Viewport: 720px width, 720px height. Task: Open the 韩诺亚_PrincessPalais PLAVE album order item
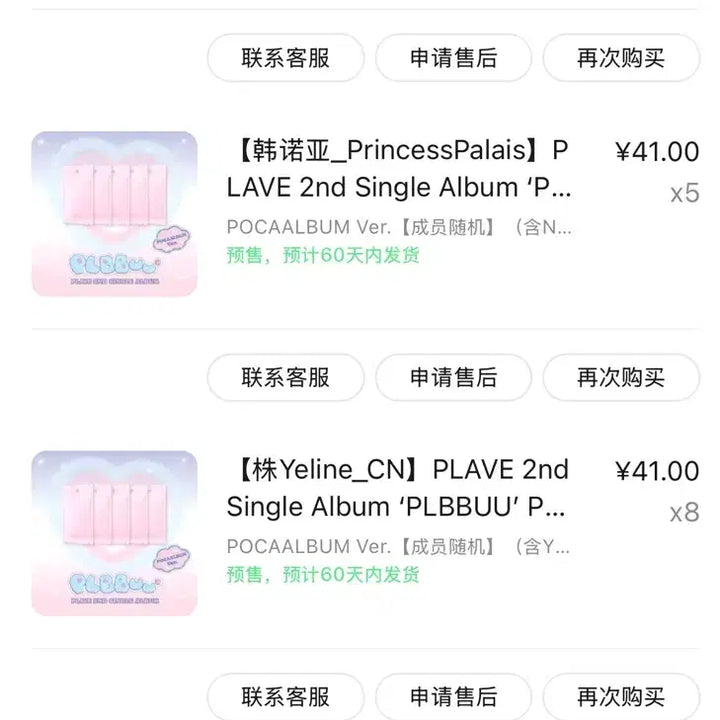click(x=398, y=169)
